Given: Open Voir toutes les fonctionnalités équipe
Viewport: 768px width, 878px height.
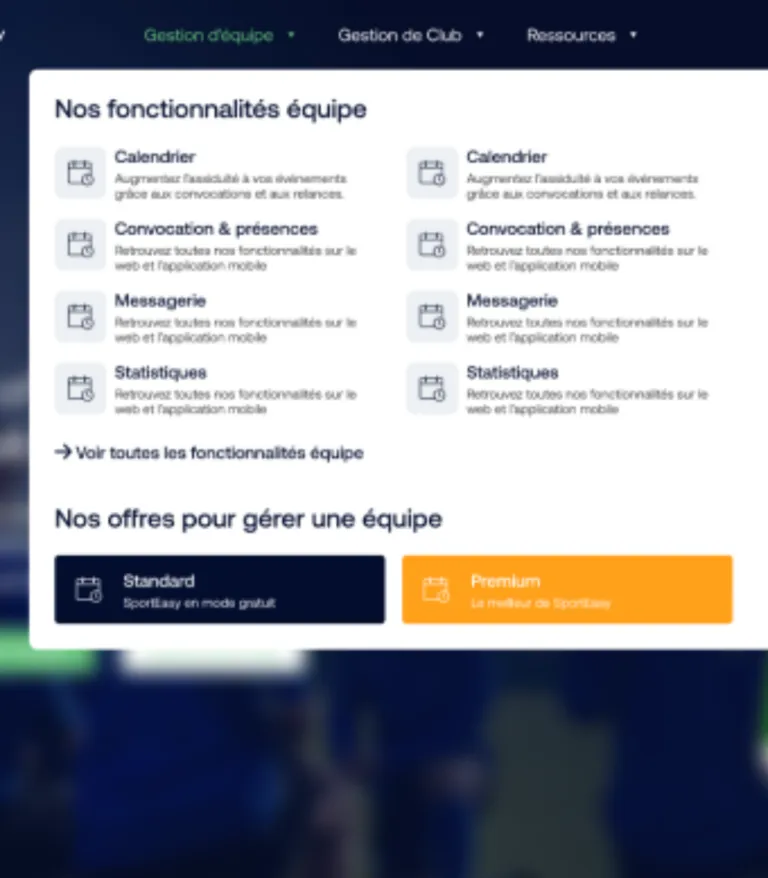Looking at the screenshot, I should 219,453.
